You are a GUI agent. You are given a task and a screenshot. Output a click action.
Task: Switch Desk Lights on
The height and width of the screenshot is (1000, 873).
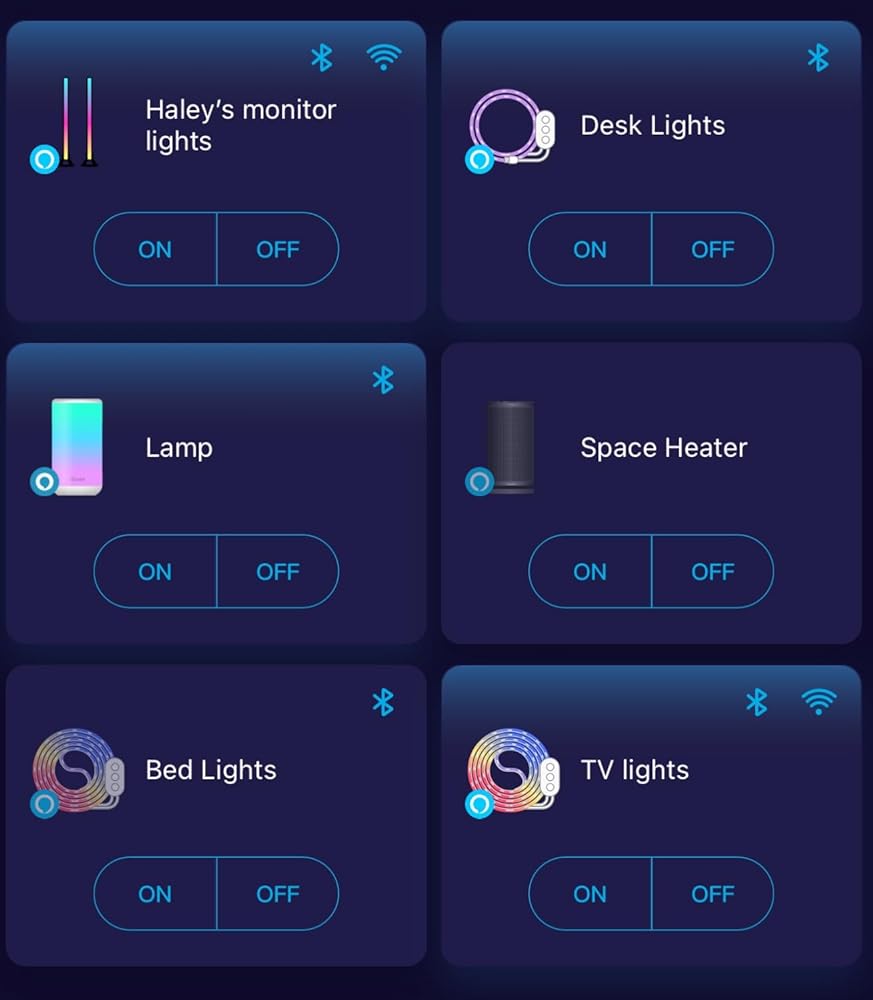click(x=590, y=249)
